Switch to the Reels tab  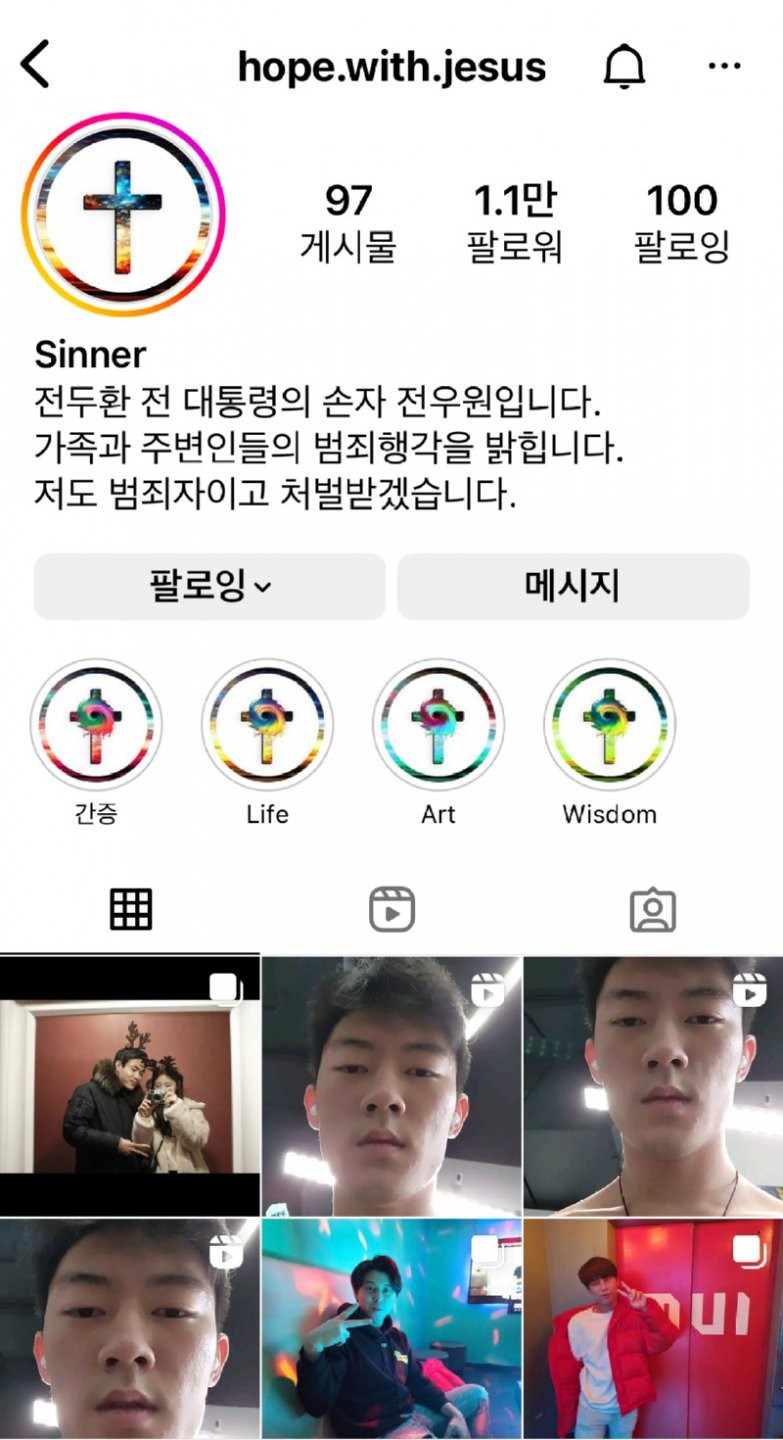pyautogui.click(x=391, y=910)
